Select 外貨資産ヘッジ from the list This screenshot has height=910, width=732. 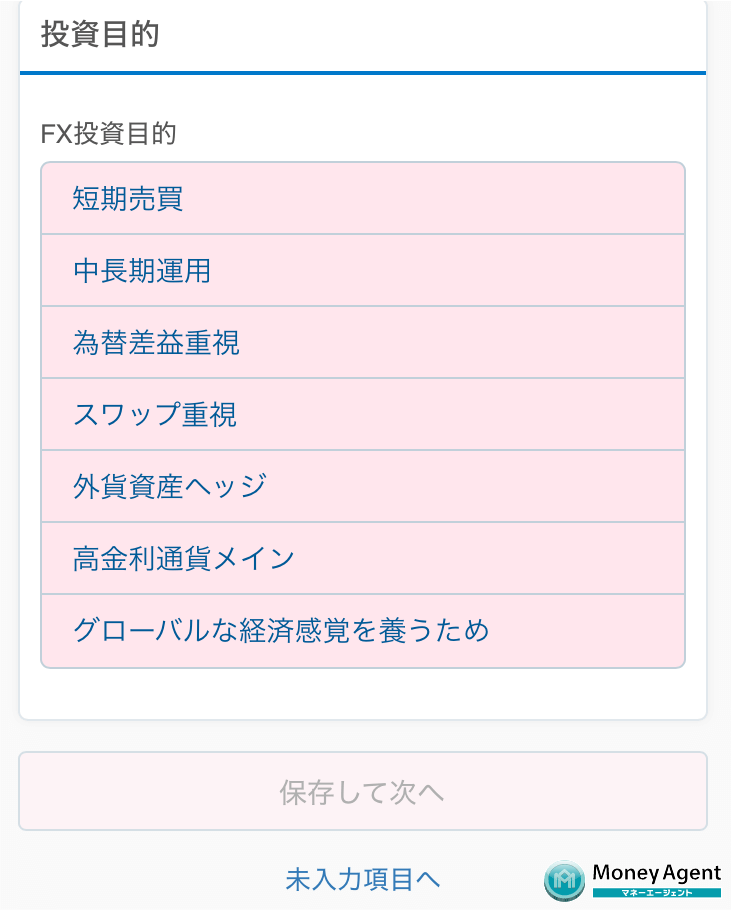point(362,486)
